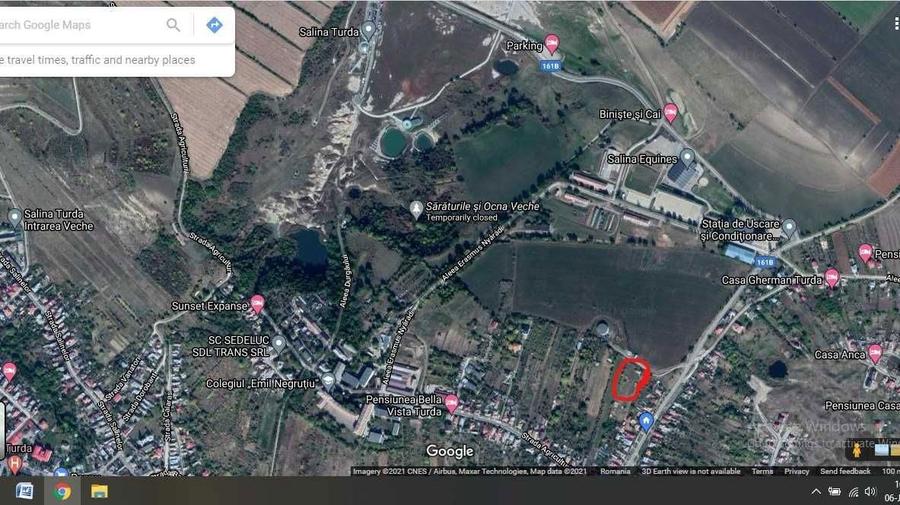900x505 pixels.
Task: Select the Casa Anca lodging pin
Action: (875, 352)
